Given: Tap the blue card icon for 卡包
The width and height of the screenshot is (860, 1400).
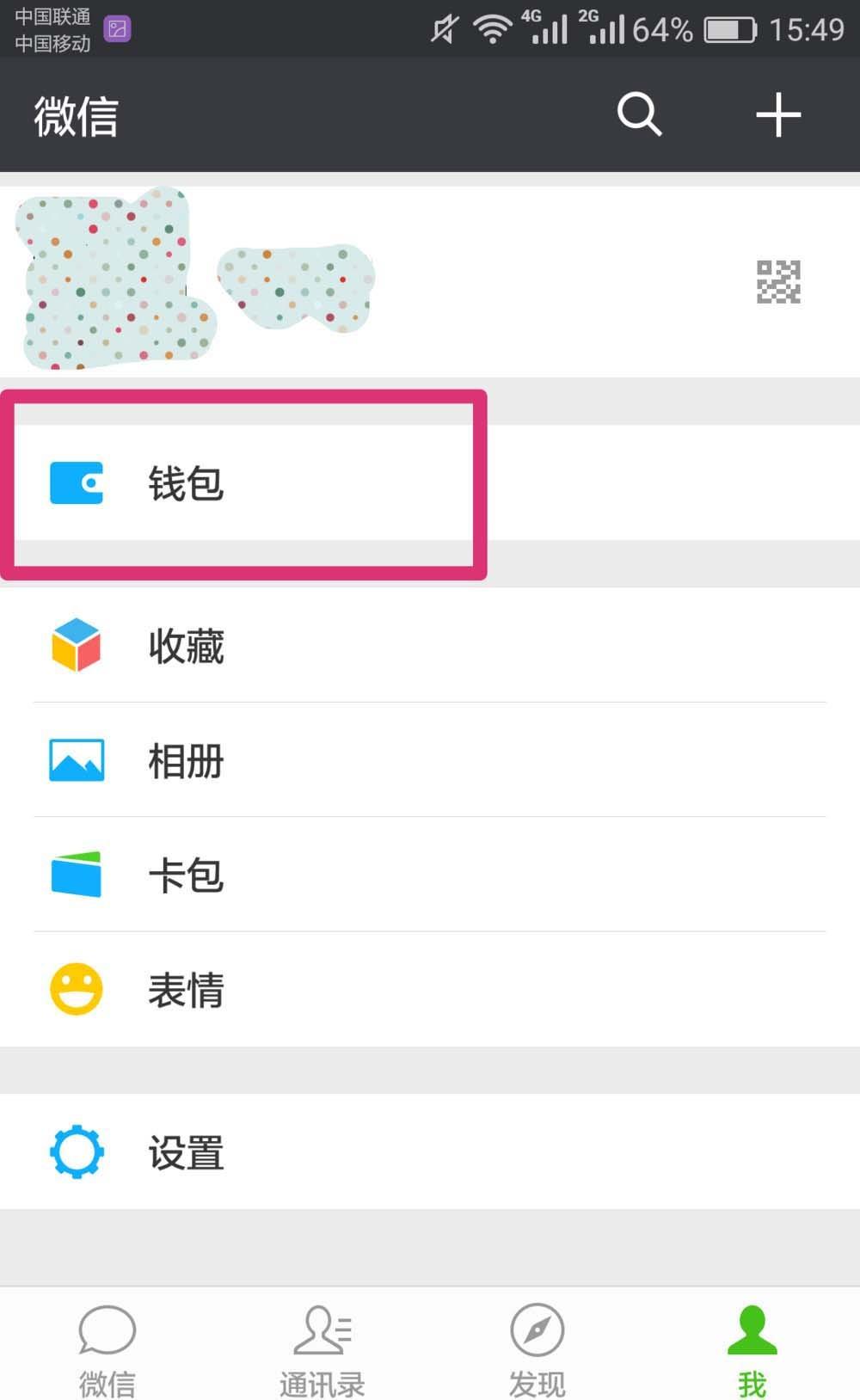Looking at the screenshot, I should 76,874.
